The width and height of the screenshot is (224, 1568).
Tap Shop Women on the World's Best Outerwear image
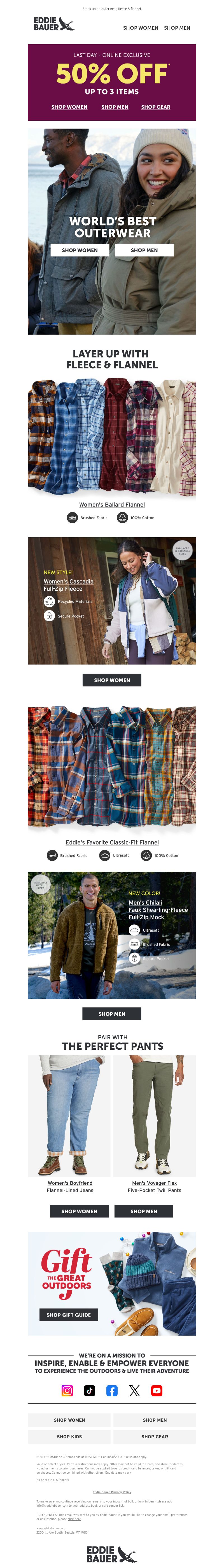click(x=79, y=250)
